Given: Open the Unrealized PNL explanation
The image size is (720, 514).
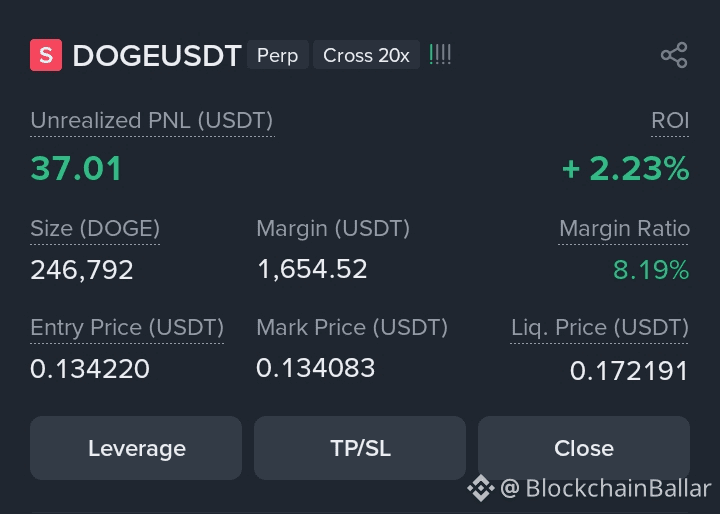Looking at the screenshot, I should tap(151, 121).
